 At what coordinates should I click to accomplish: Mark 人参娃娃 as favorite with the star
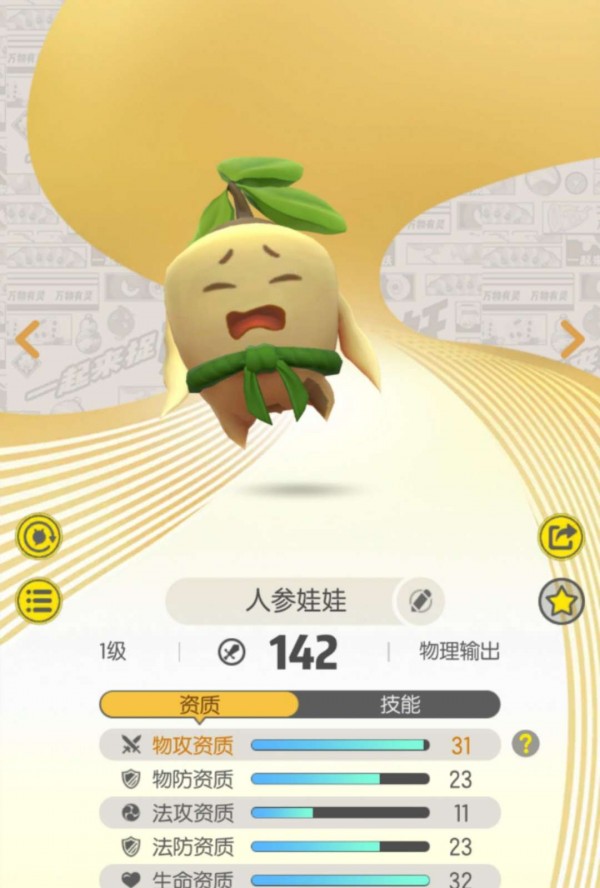[x=561, y=601]
